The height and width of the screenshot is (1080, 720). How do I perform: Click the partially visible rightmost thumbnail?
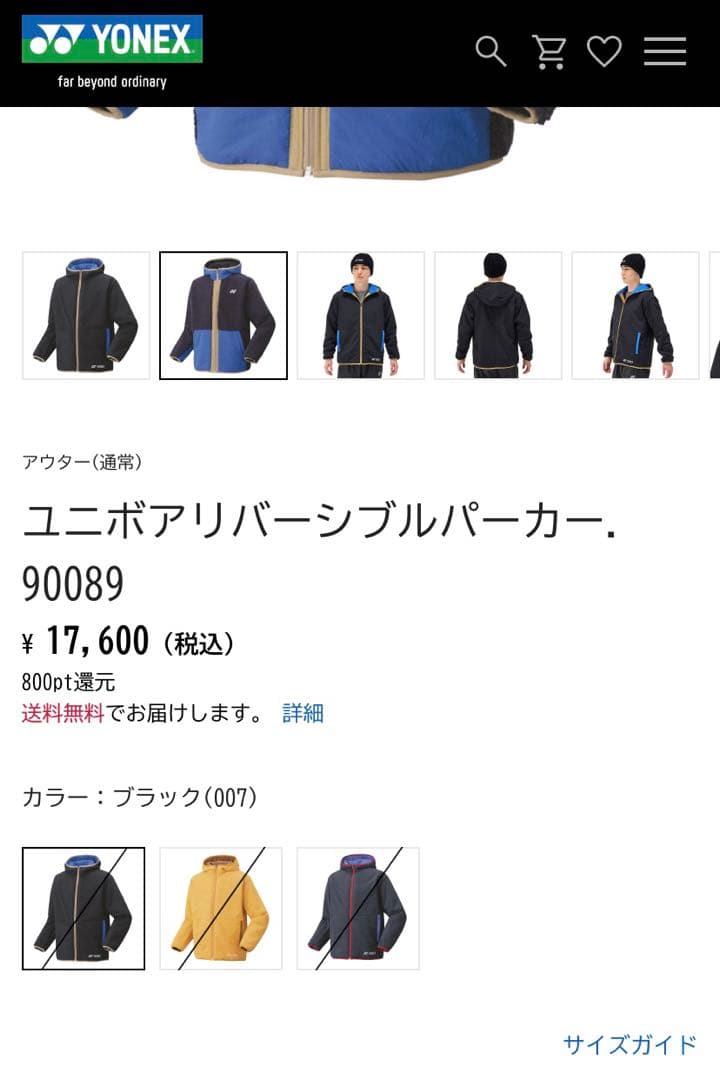pyautogui.click(x=714, y=316)
